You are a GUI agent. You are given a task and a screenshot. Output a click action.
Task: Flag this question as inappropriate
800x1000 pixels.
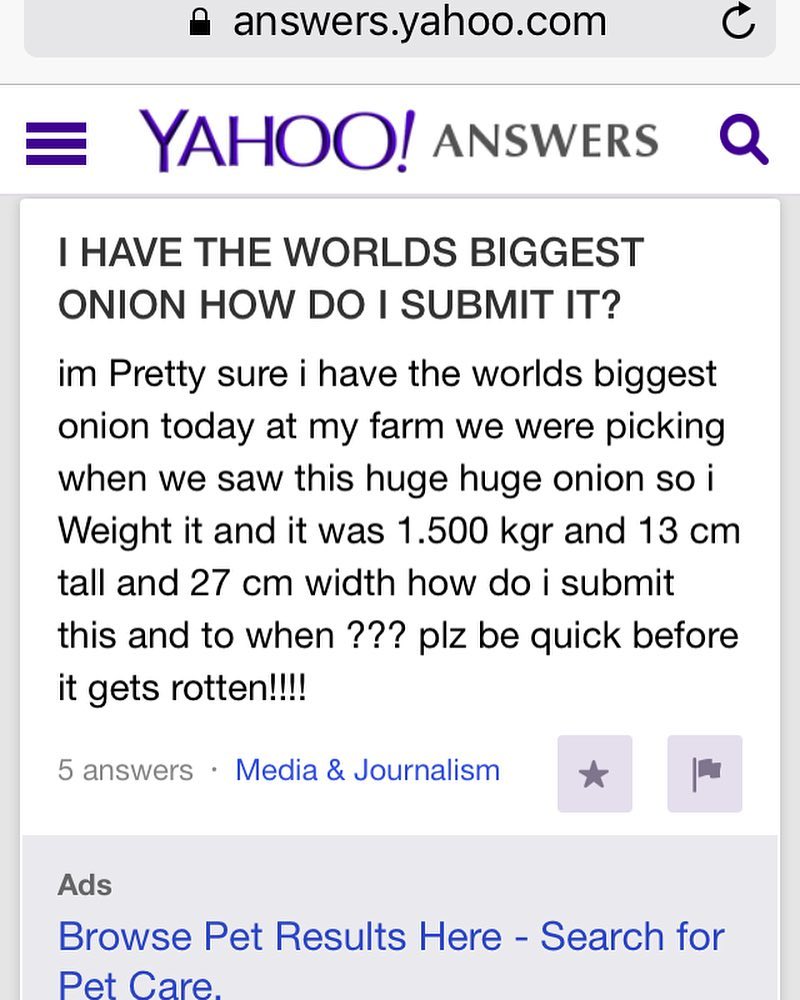(x=705, y=773)
